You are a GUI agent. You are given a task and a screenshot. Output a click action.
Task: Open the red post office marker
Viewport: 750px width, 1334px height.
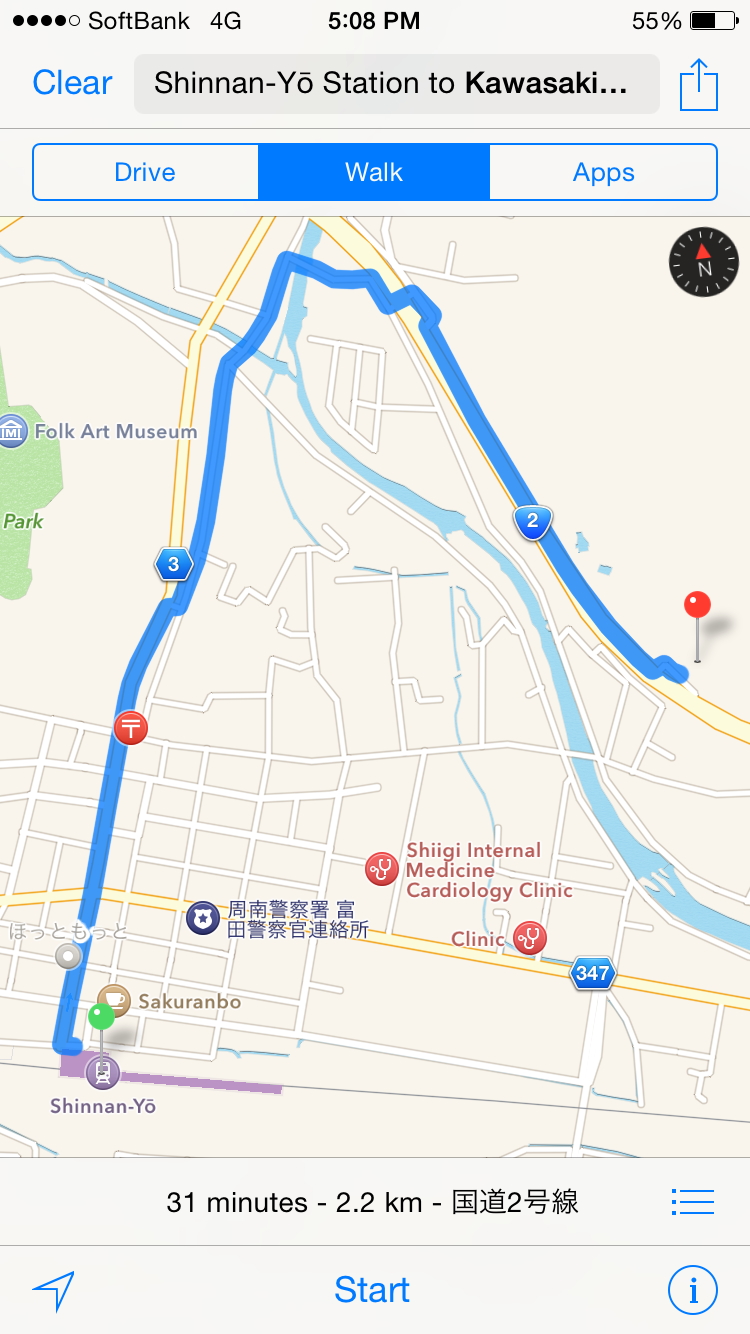[131, 727]
